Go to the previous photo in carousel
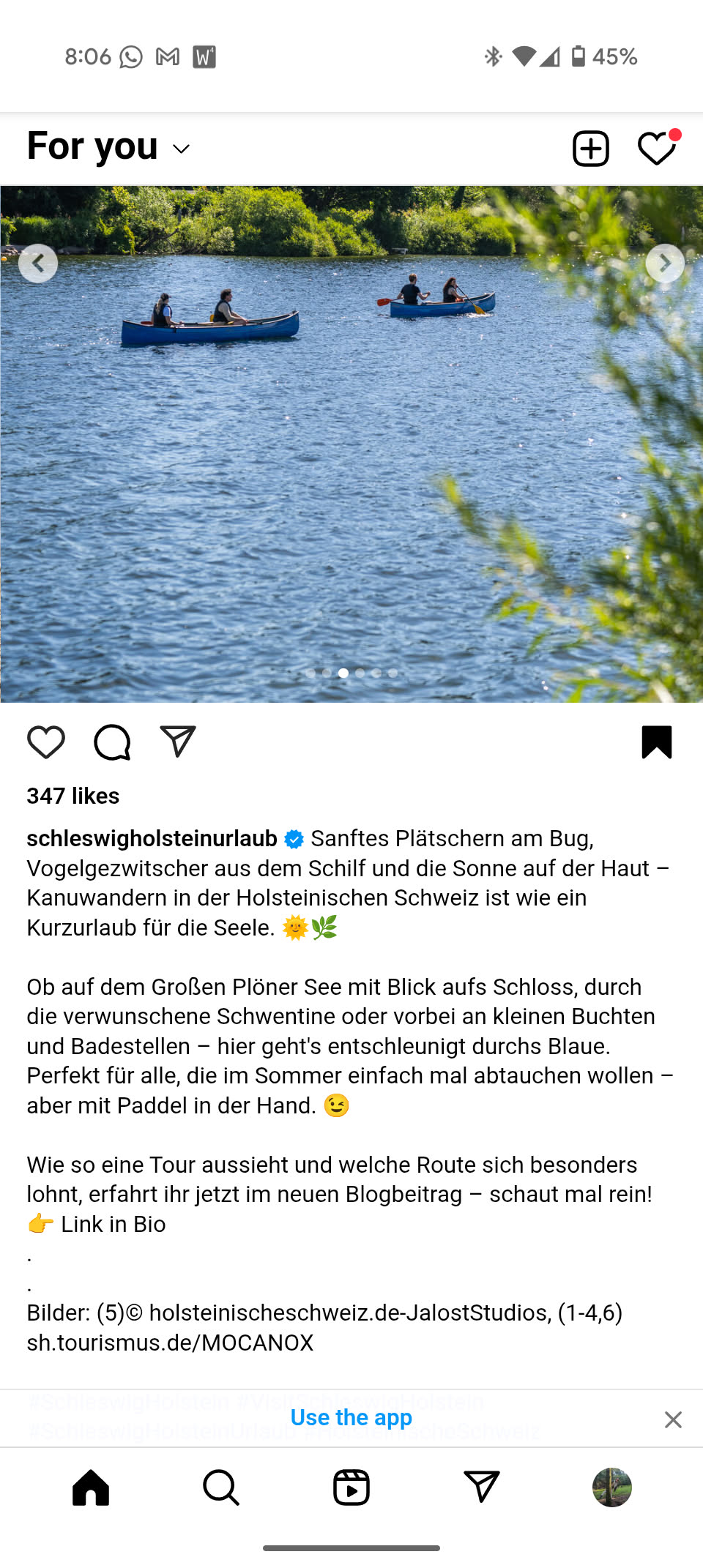The width and height of the screenshot is (703, 1568). [38, 264]
